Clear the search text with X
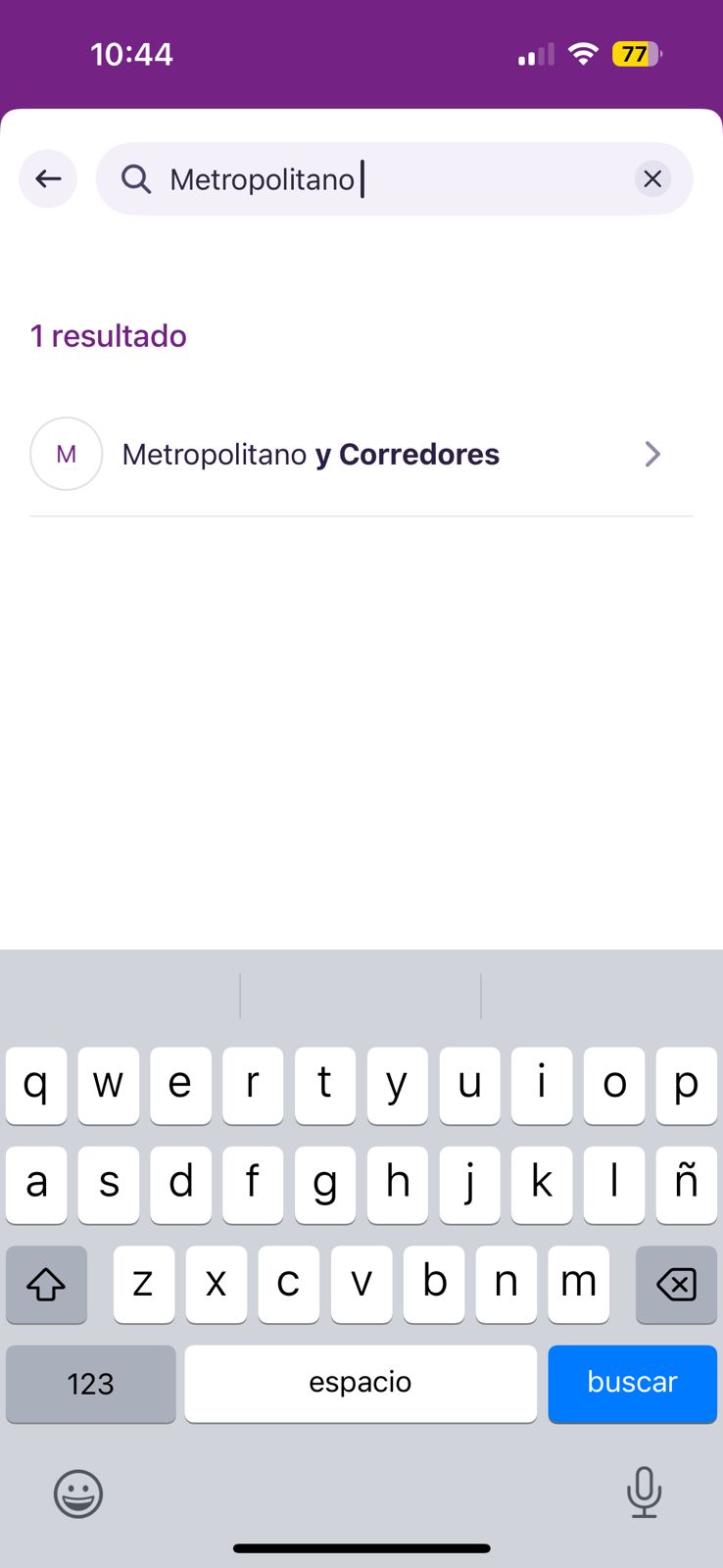 (x=652, y=178)
